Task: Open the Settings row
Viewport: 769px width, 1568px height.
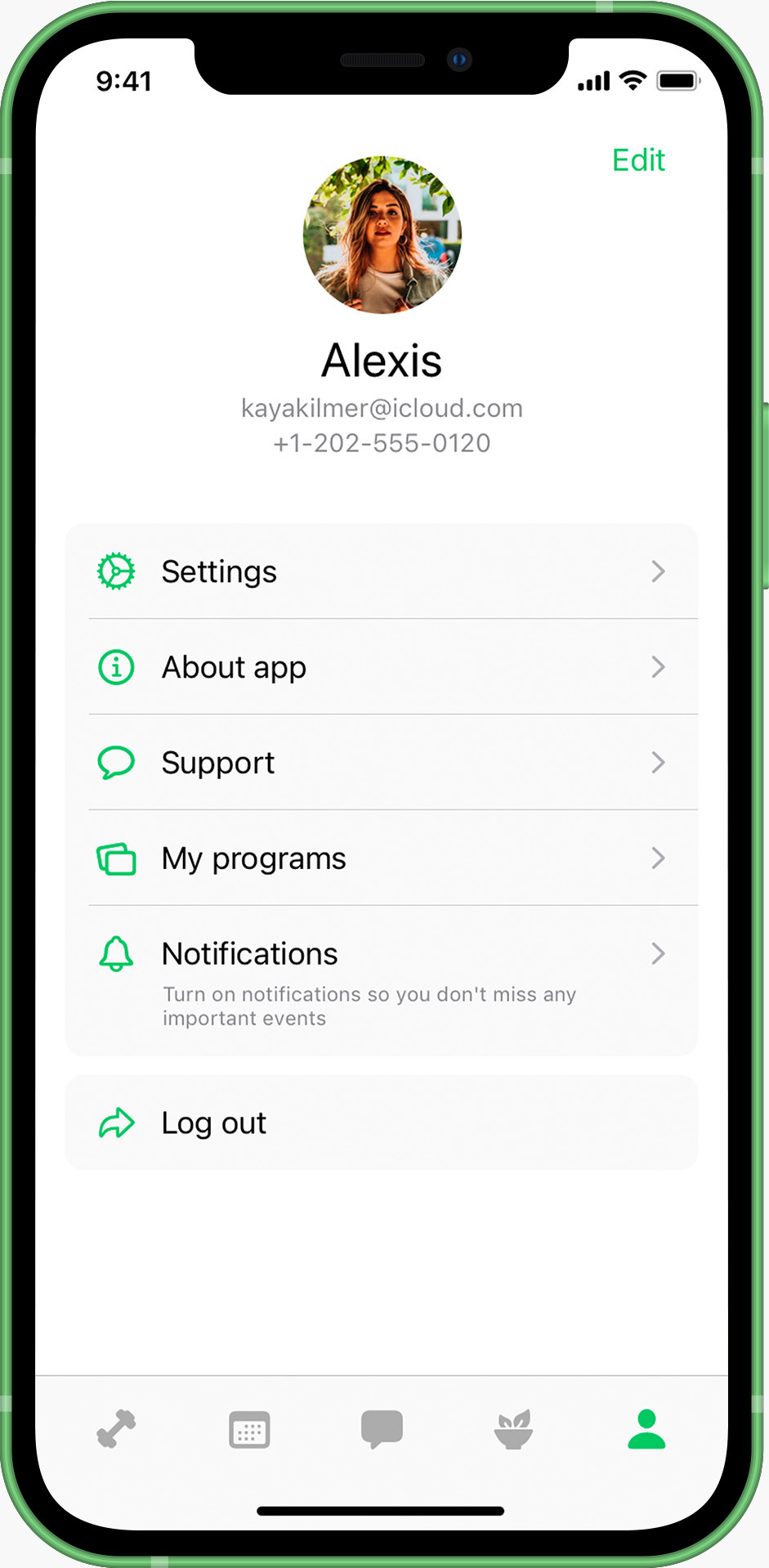Action: click(x=381, y=571)
